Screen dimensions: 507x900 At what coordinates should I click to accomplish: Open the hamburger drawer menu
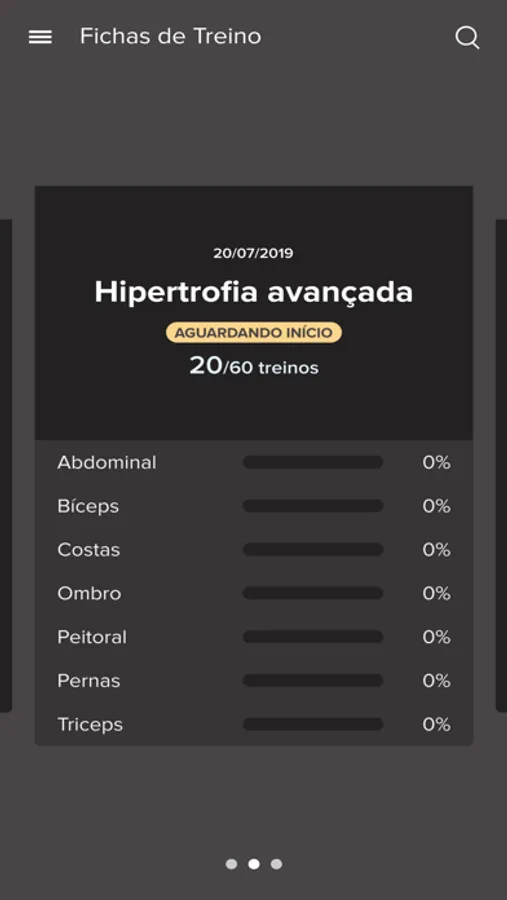[x=40, y=37]
